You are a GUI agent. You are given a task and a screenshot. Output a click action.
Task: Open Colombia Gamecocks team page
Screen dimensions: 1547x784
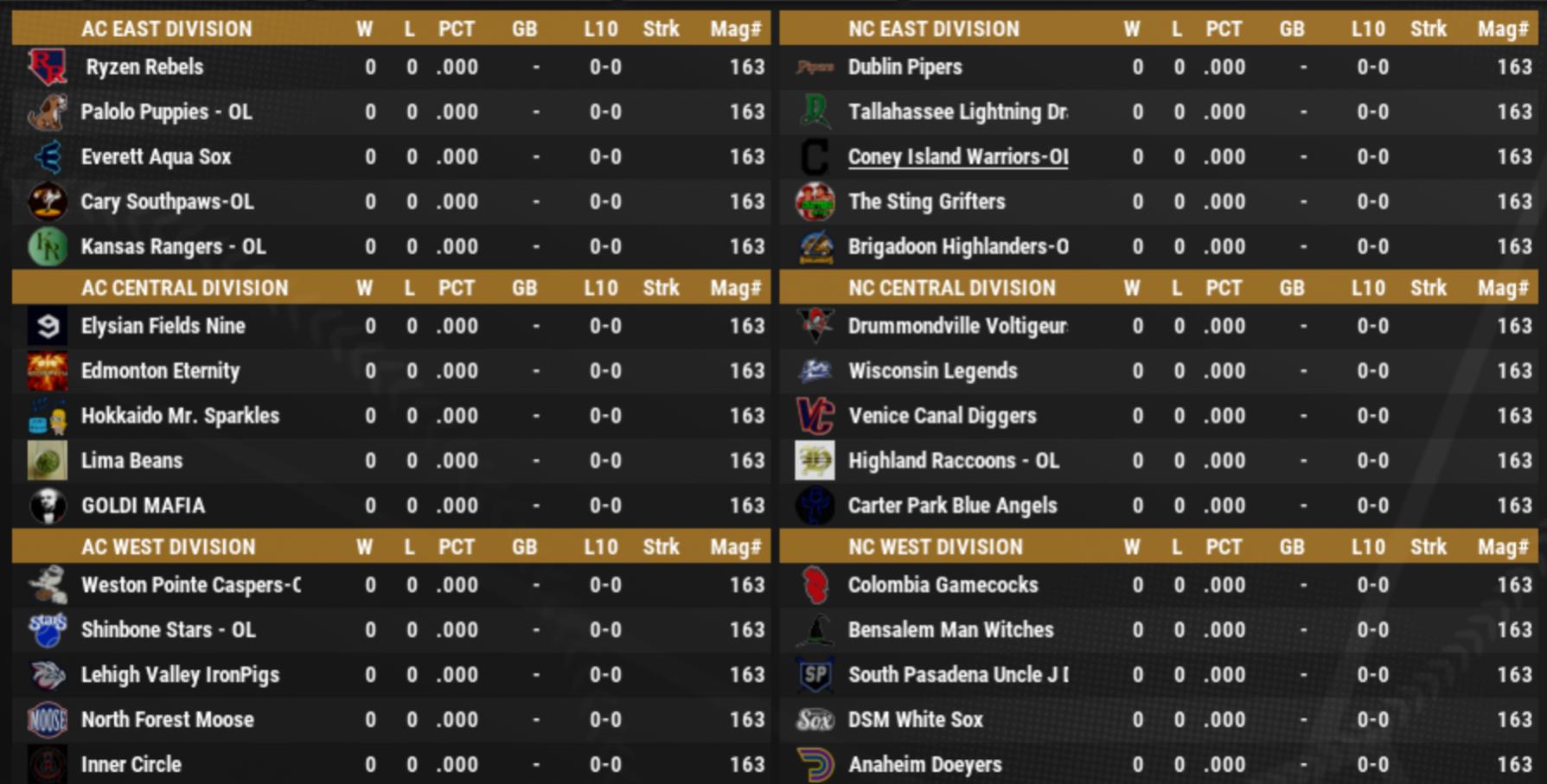point(943,585)
